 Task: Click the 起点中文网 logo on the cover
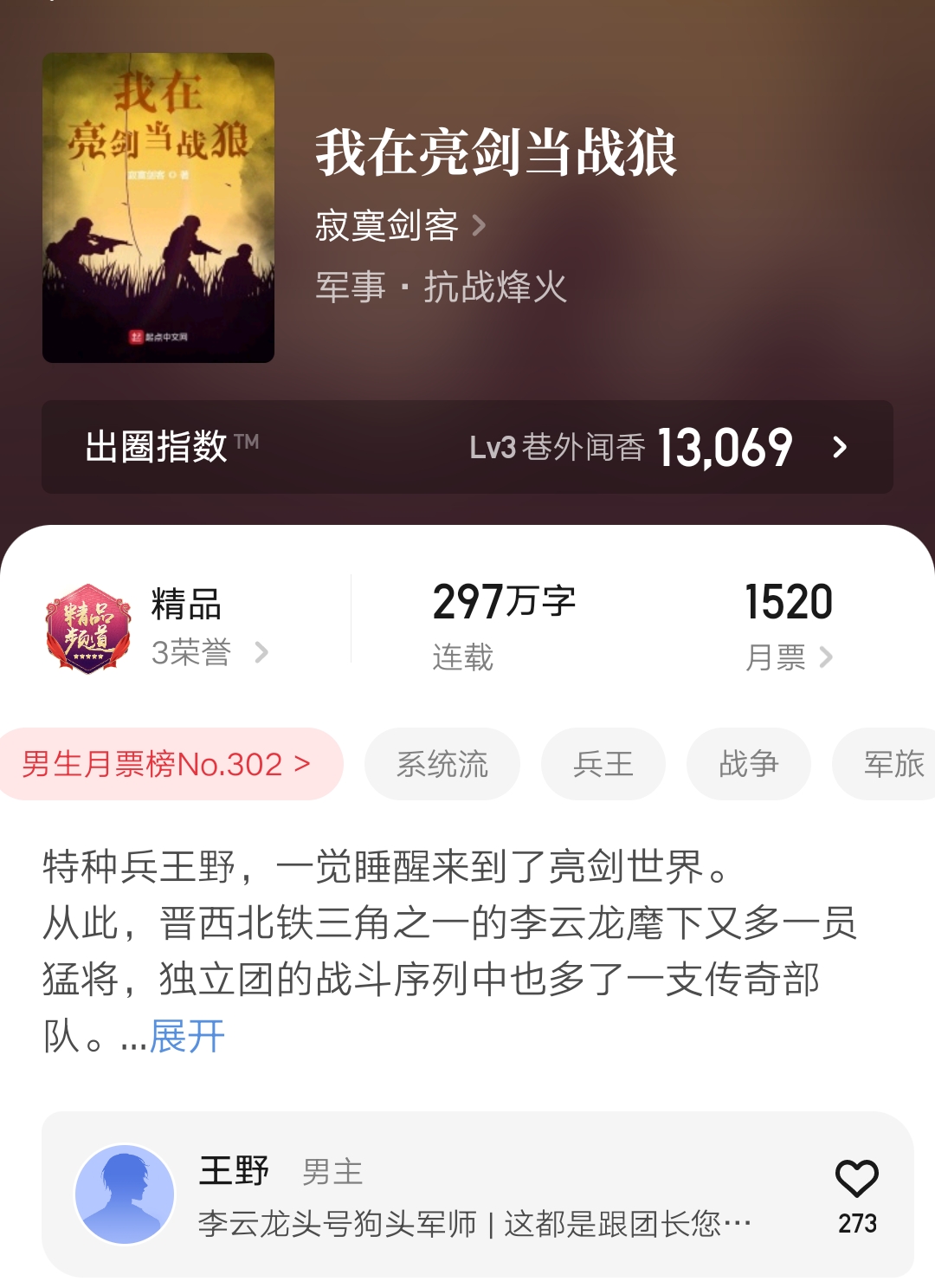(160, 338)
